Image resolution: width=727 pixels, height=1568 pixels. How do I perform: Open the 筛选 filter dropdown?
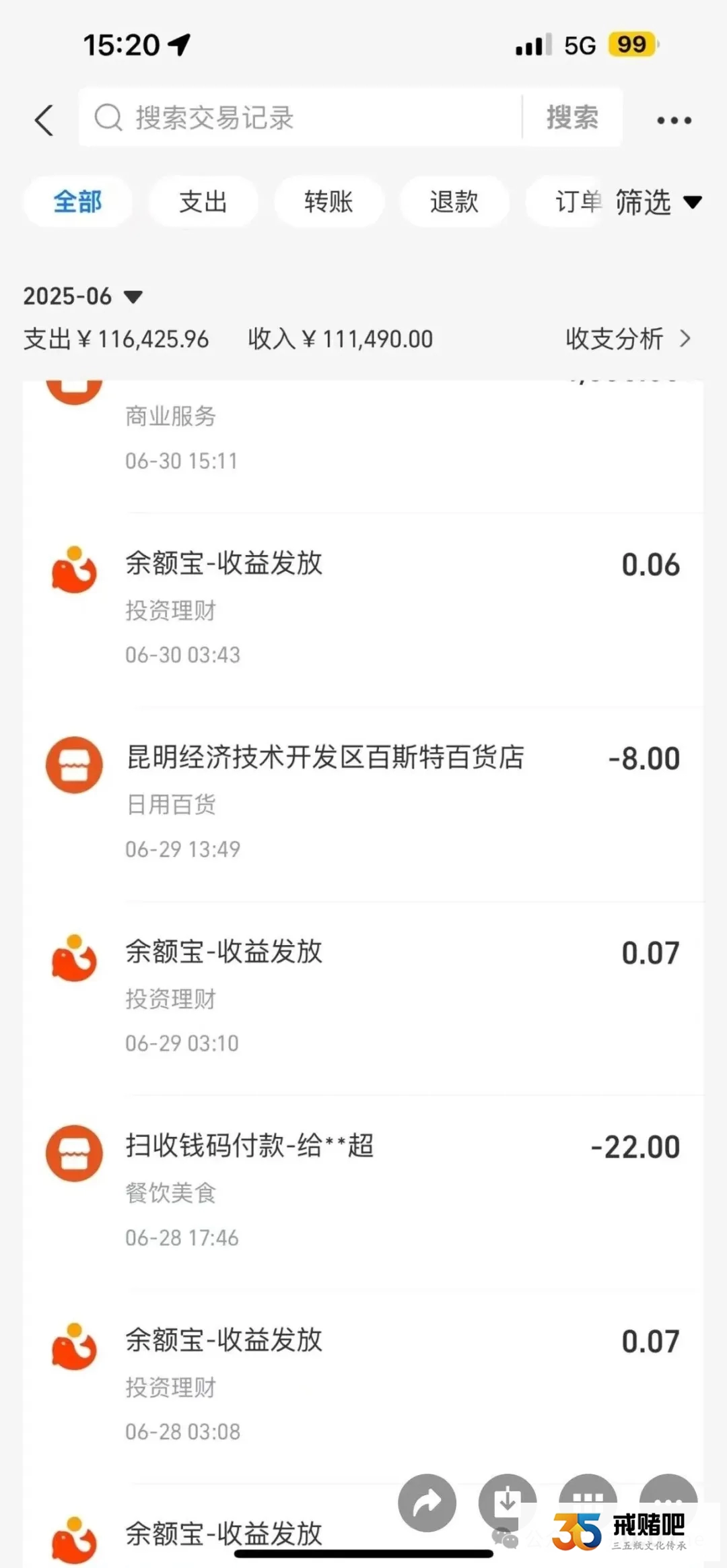tap(658, 202)
